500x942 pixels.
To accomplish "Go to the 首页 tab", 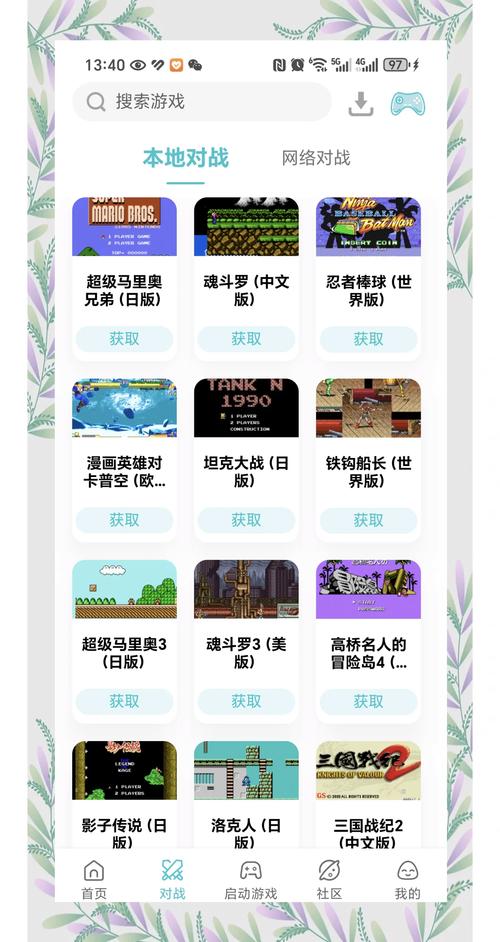I will coord(94,880).
